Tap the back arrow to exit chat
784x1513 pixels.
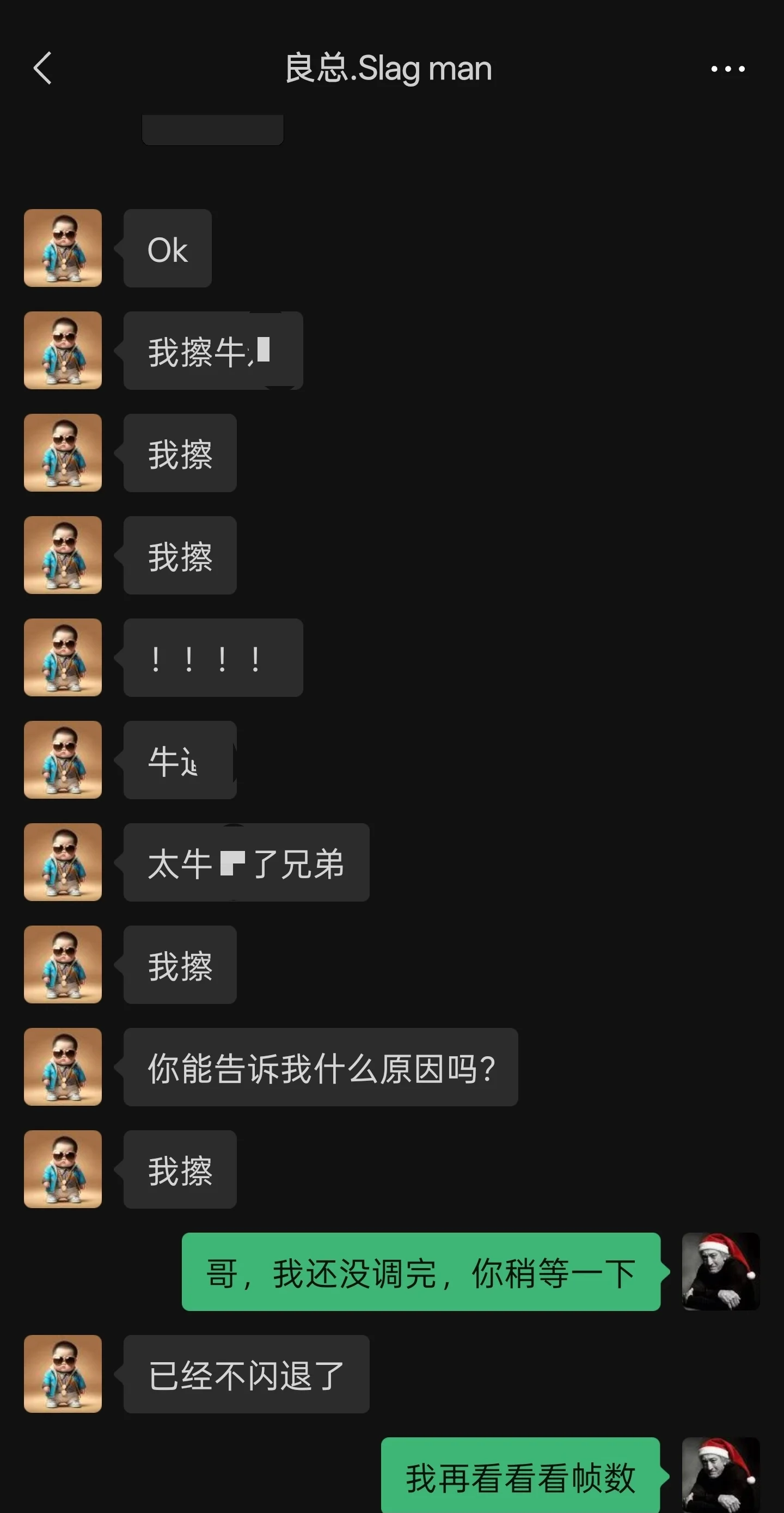pyautogui.click(x=41, y=68)
